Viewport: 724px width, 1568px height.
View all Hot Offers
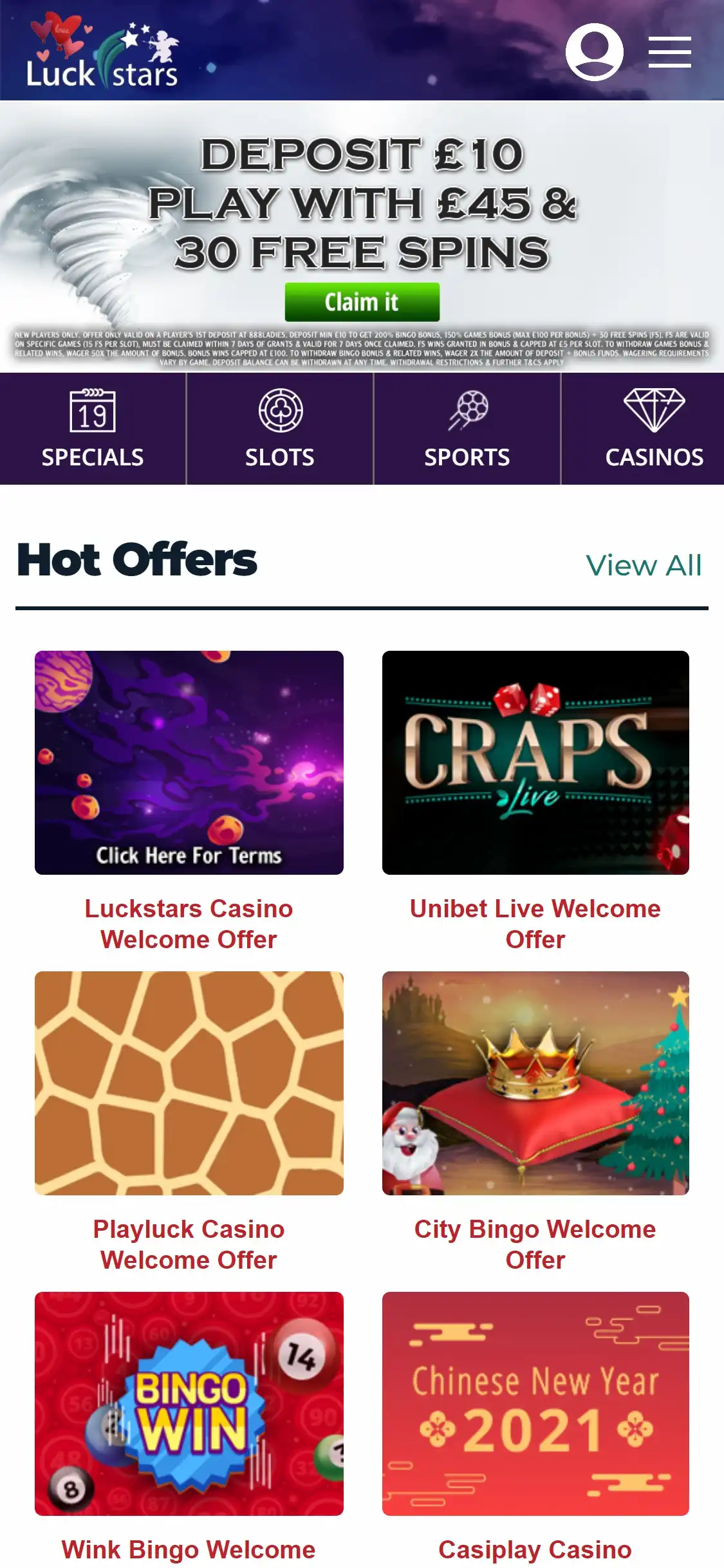point(643,565)
